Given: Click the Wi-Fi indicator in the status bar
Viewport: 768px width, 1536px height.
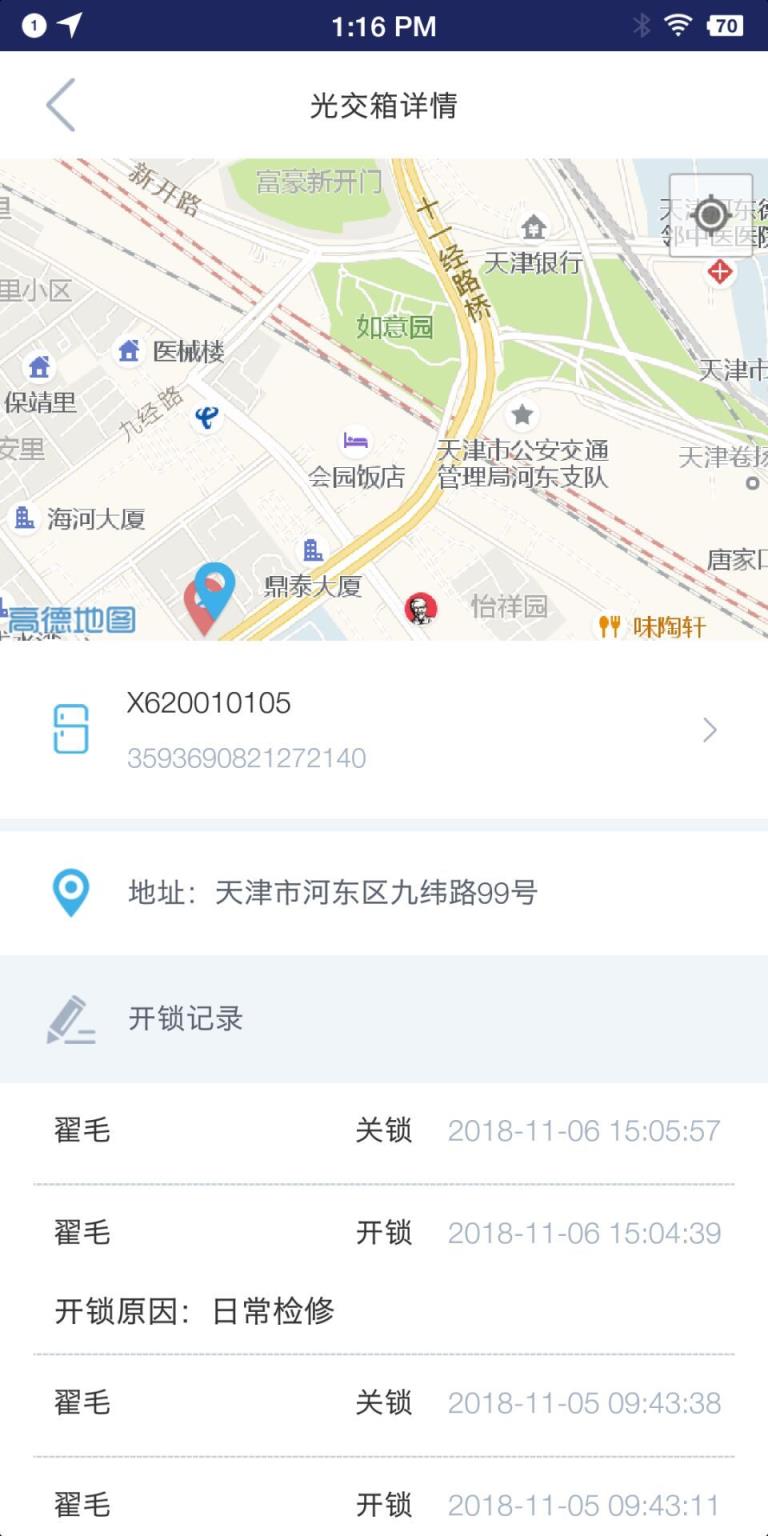Looking at the screenshot, I should [x=678, y=25].
